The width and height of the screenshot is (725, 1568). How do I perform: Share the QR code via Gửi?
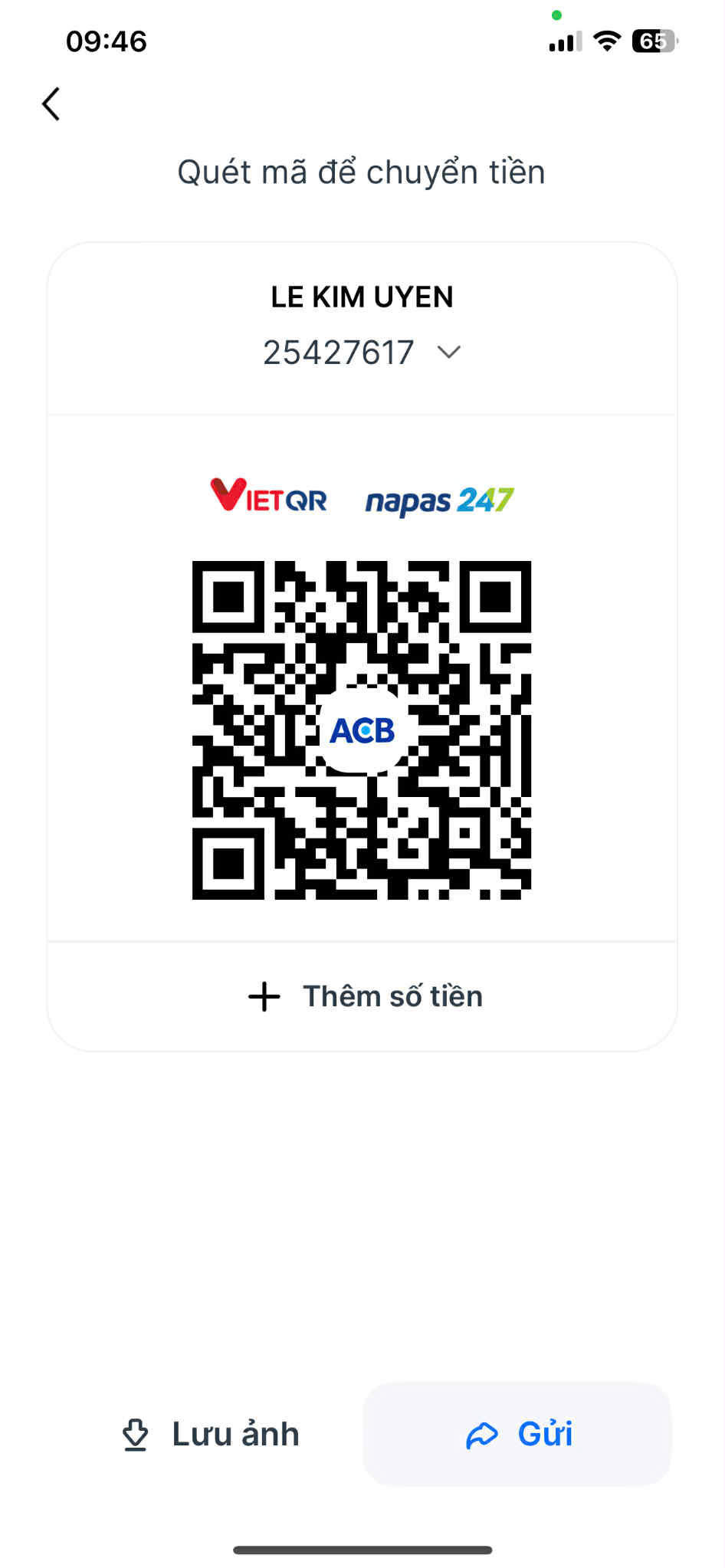tap(518, 1435)
